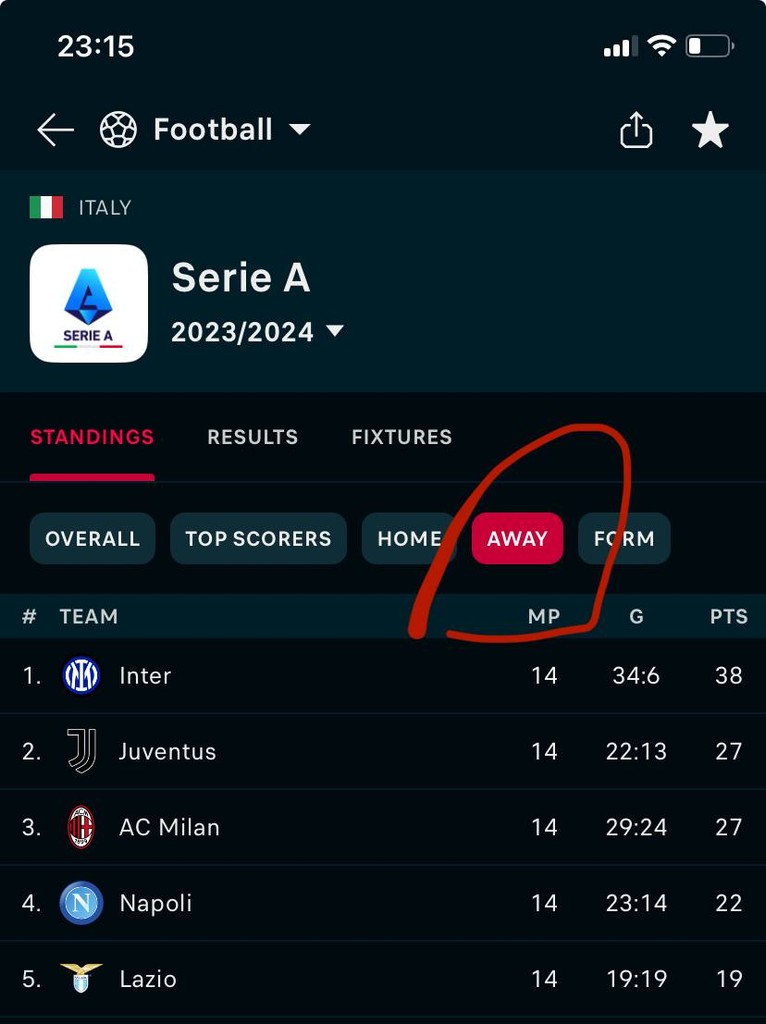Open Juventus team details
This screenshot has width=766, height=1024.
[x=167, y=752]
